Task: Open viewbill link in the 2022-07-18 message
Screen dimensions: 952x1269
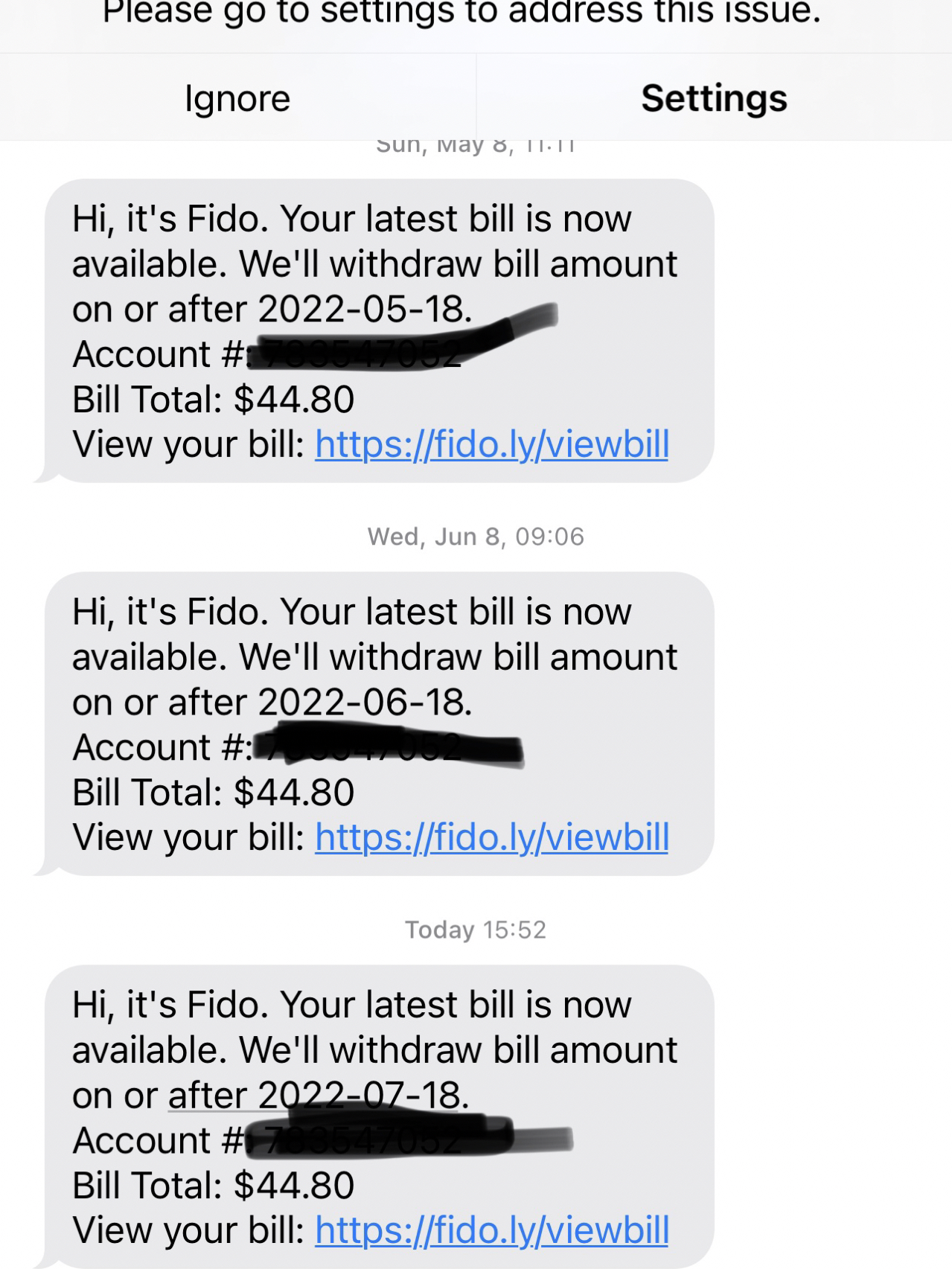Action: click(492, 1231)
